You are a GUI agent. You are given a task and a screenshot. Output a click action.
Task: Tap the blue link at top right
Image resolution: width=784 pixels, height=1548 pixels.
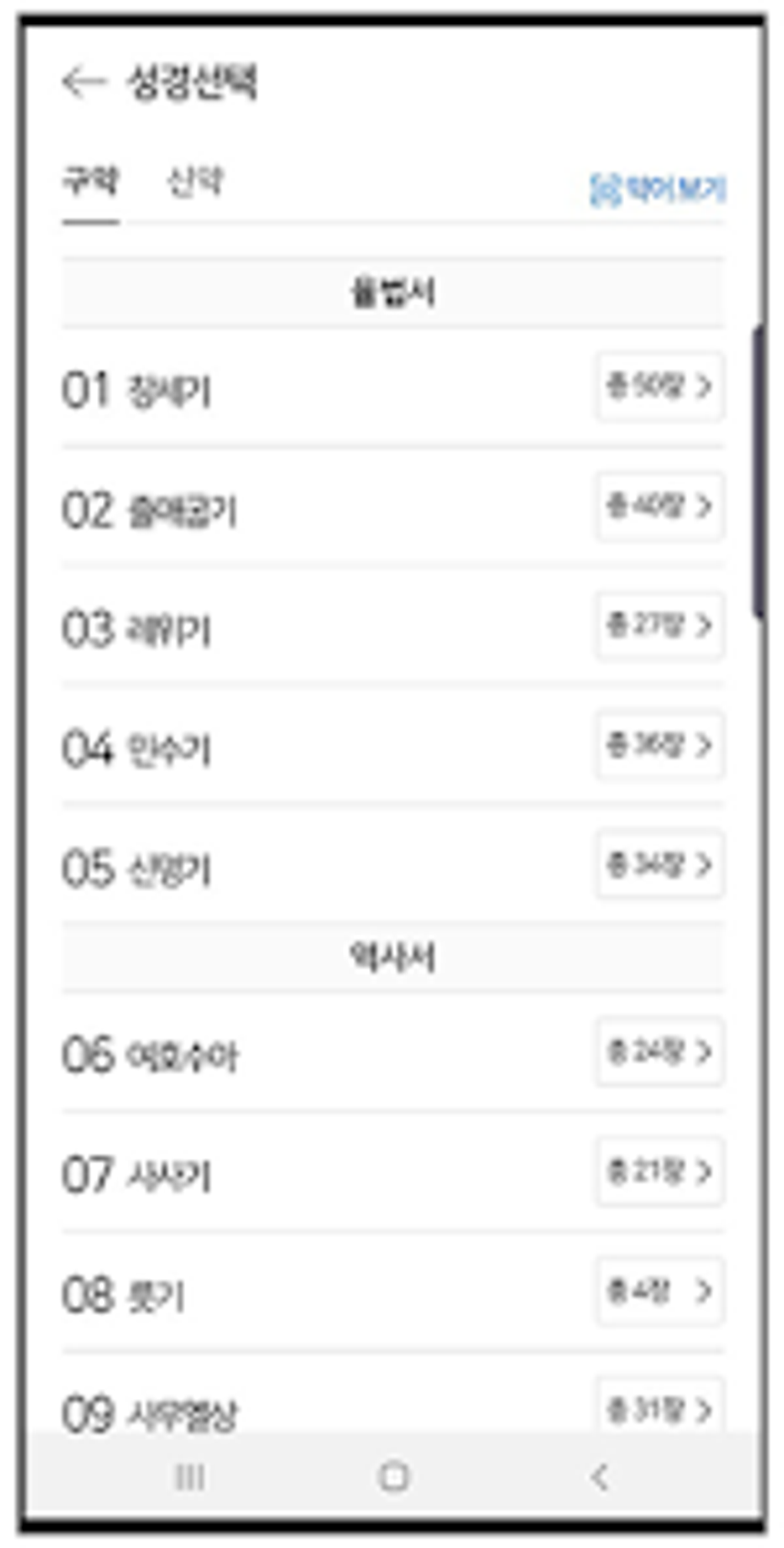pos(657,188)
